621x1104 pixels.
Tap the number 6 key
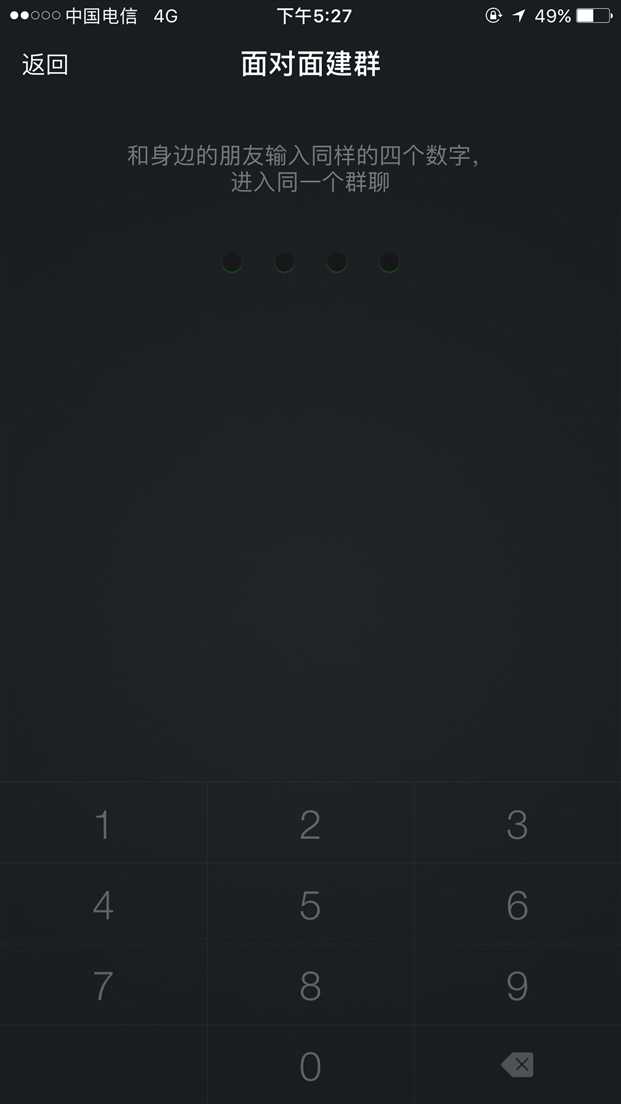[x=517, y=905]
